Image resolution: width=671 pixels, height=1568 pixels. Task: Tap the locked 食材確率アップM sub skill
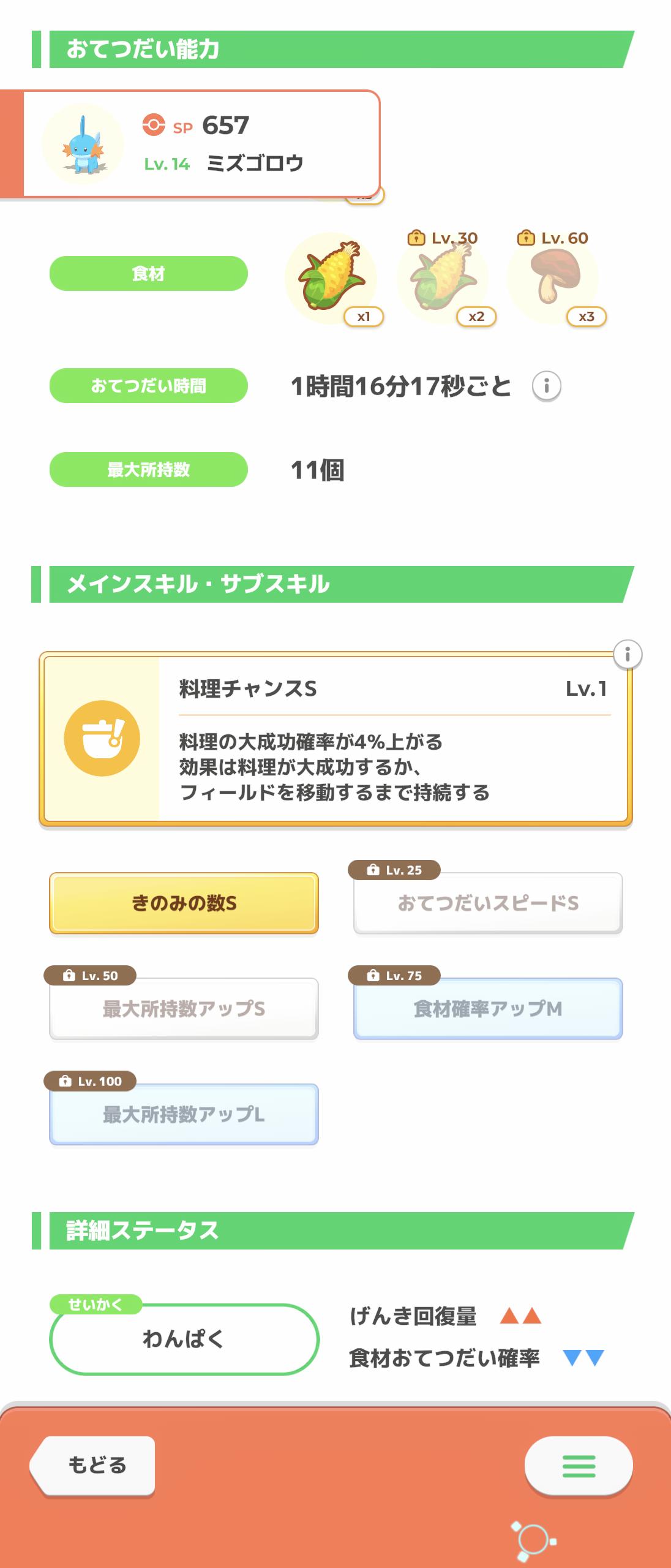click(x=488, y=1009)
